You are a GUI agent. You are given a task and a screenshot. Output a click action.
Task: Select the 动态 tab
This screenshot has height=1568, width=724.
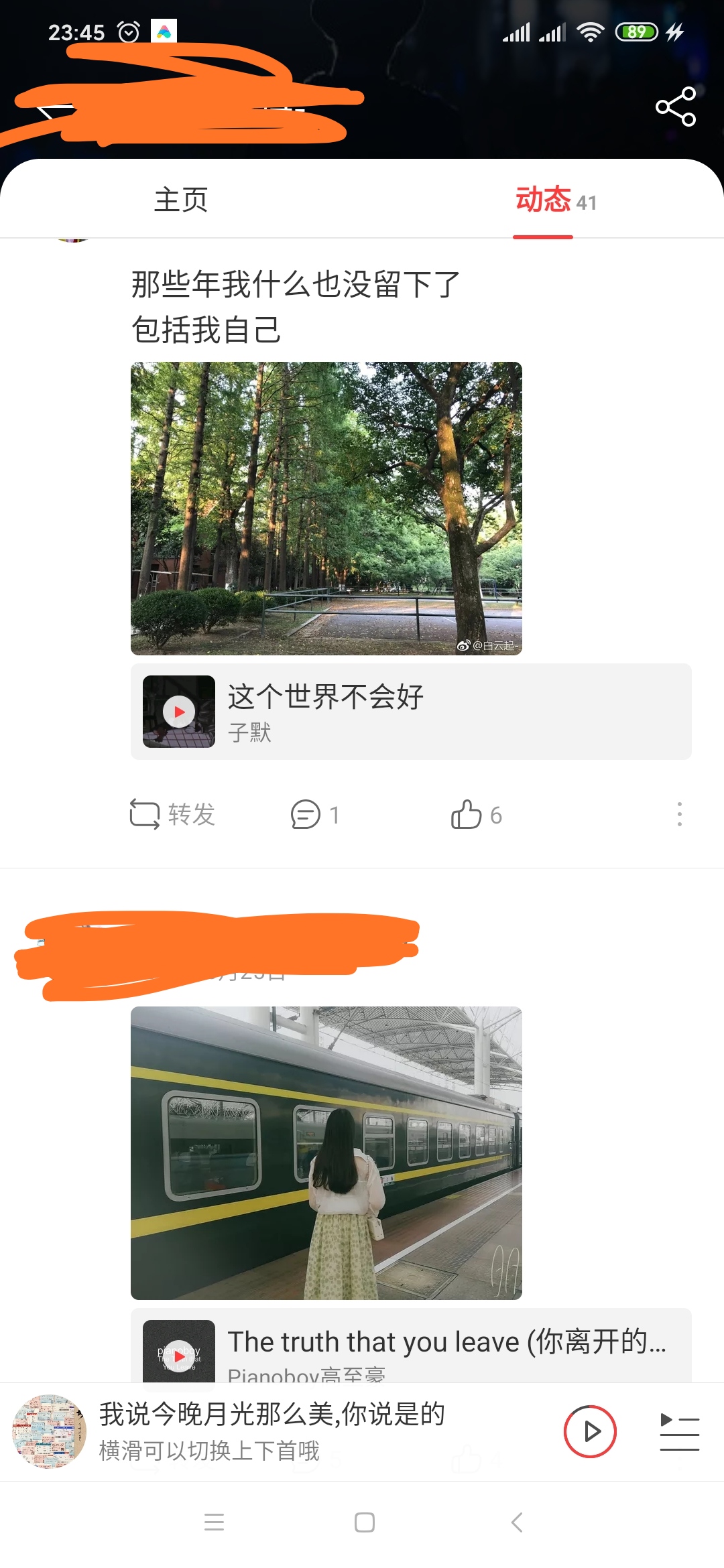tap(556, 200)
